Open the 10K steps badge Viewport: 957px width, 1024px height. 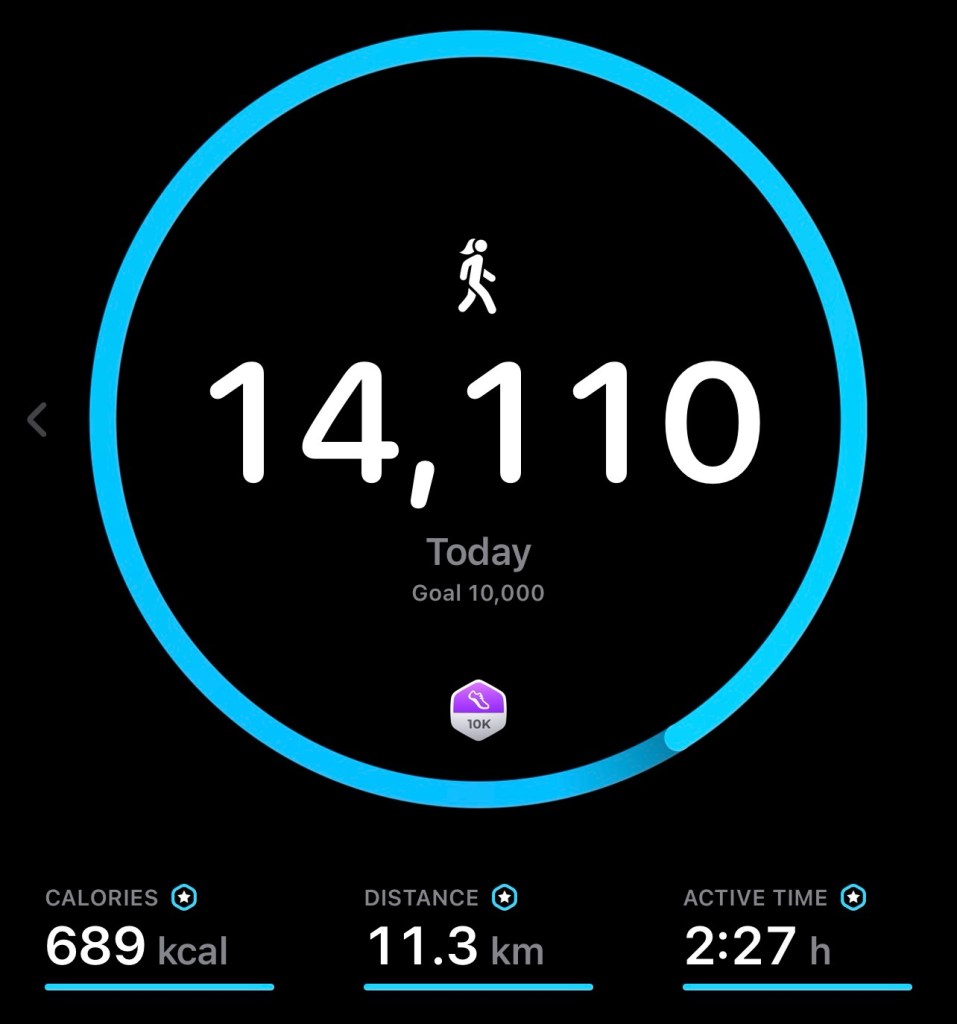(478, 711)
